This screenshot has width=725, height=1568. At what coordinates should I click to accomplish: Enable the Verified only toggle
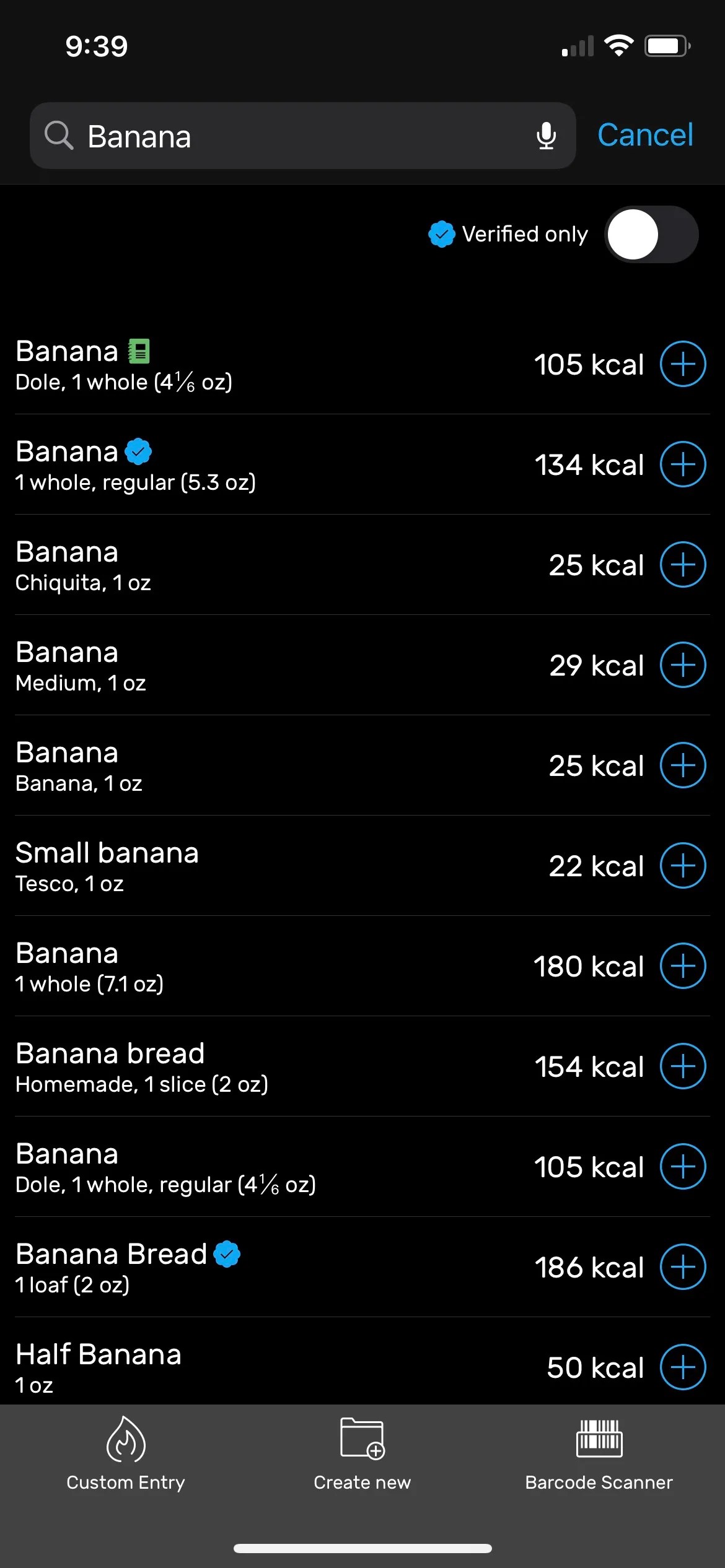tap(651, 235)
